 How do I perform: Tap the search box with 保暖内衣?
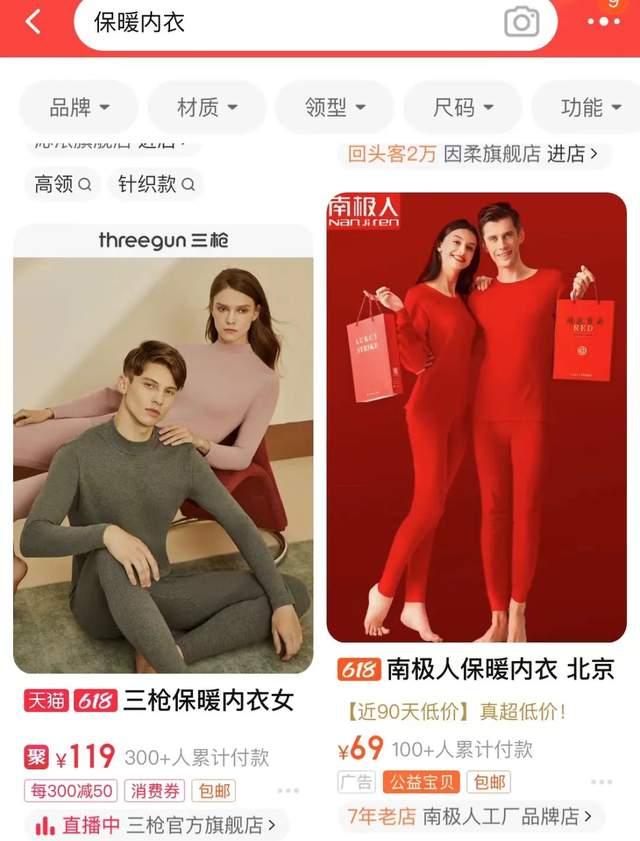290,22
